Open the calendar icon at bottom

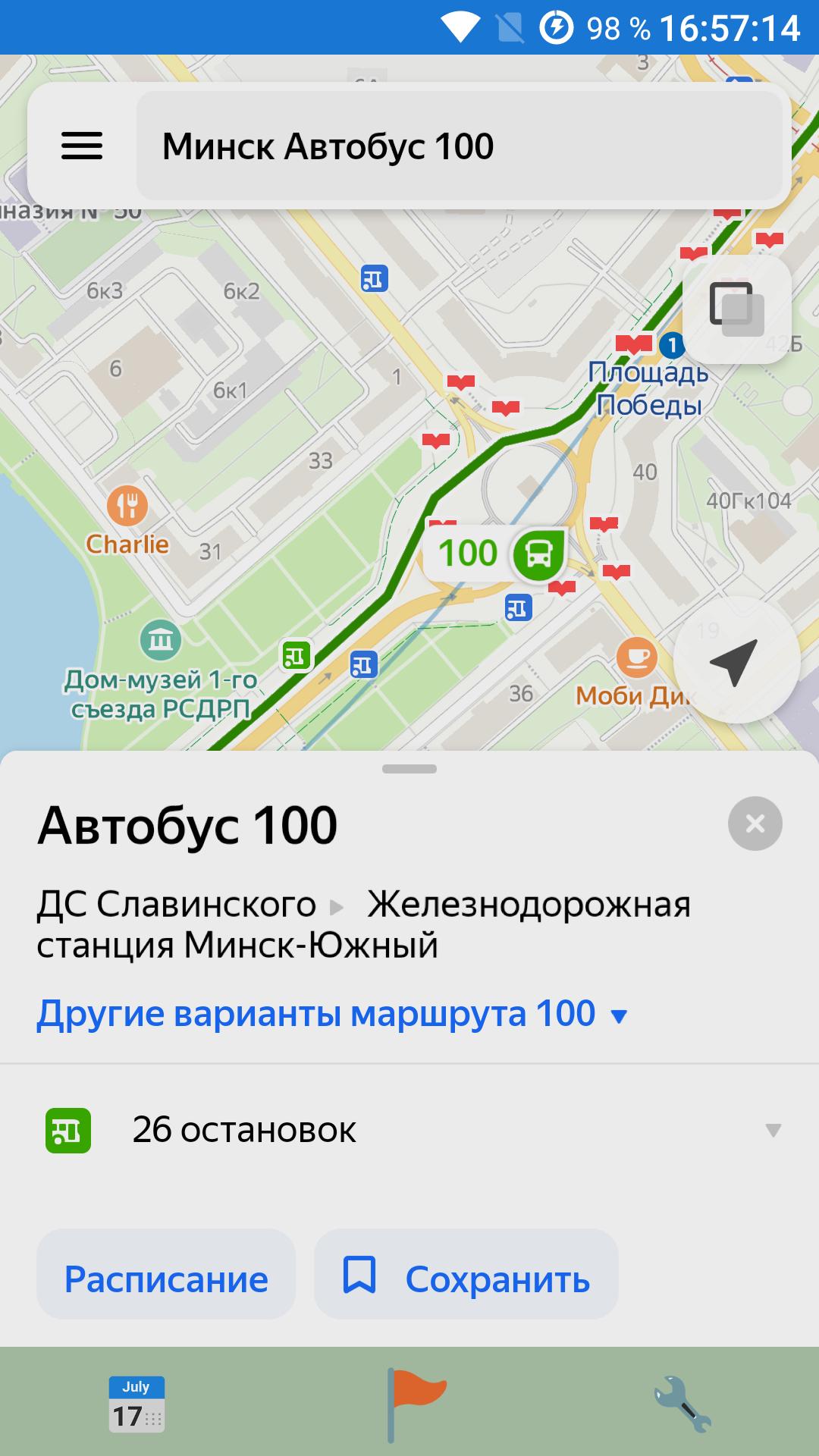(x=136, y=1404)
